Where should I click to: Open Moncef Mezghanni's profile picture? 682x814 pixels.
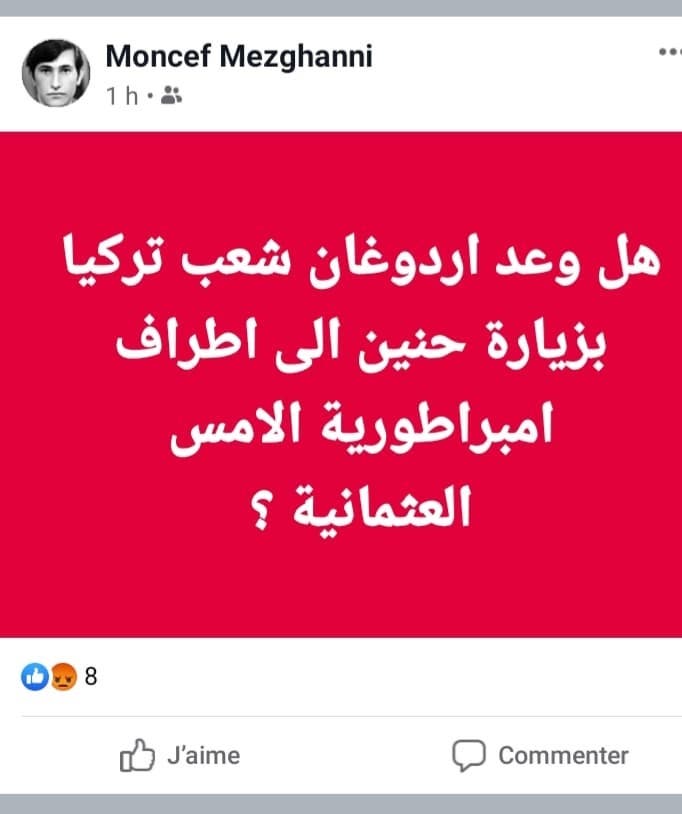tap(56, 74)
